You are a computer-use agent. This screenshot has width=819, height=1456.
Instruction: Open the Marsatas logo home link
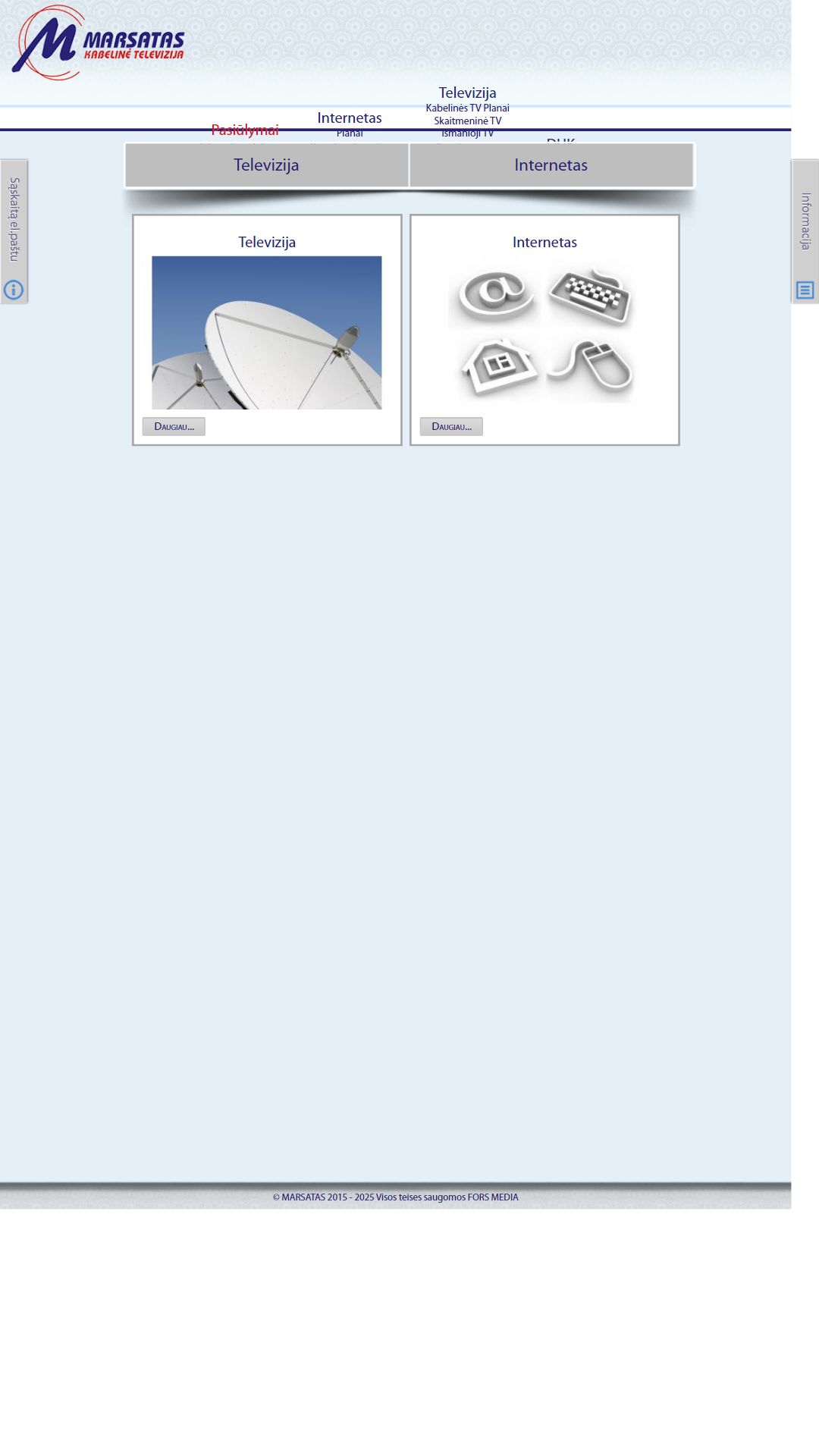(x=99, y=43)
